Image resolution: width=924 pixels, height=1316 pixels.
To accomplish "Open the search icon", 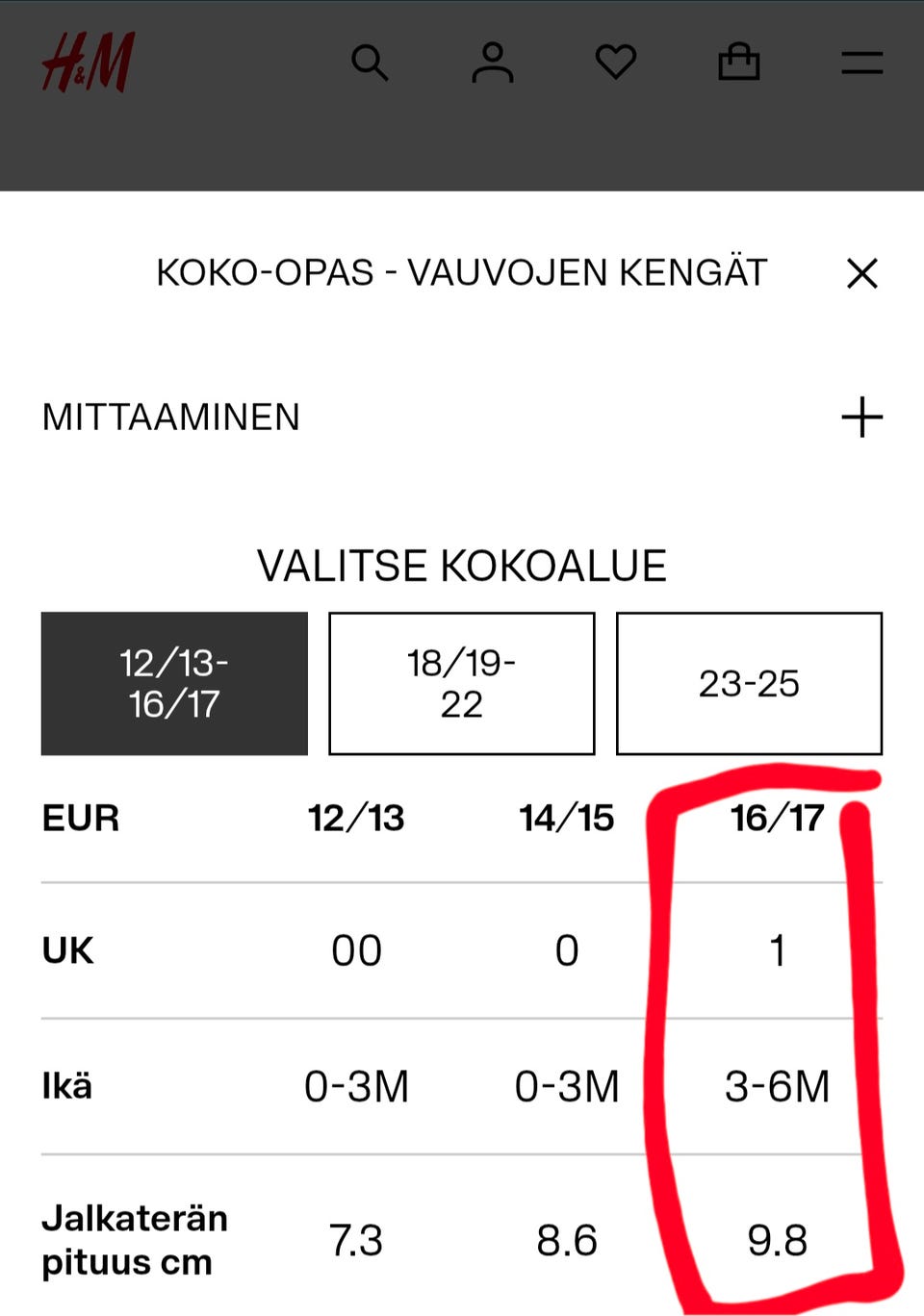I will pos(371,63).
